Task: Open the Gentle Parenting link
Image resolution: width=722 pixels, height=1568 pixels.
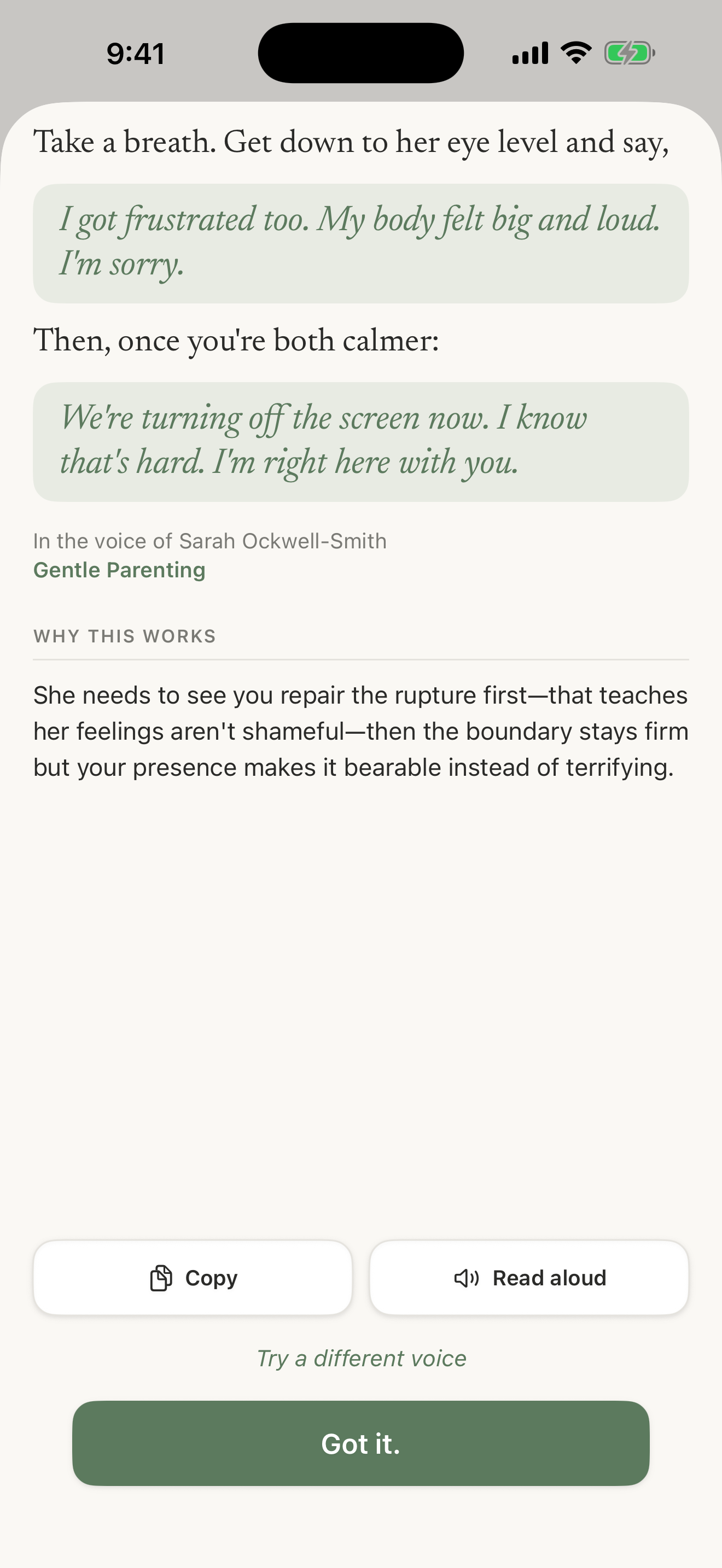Action: tap(119, 570)
